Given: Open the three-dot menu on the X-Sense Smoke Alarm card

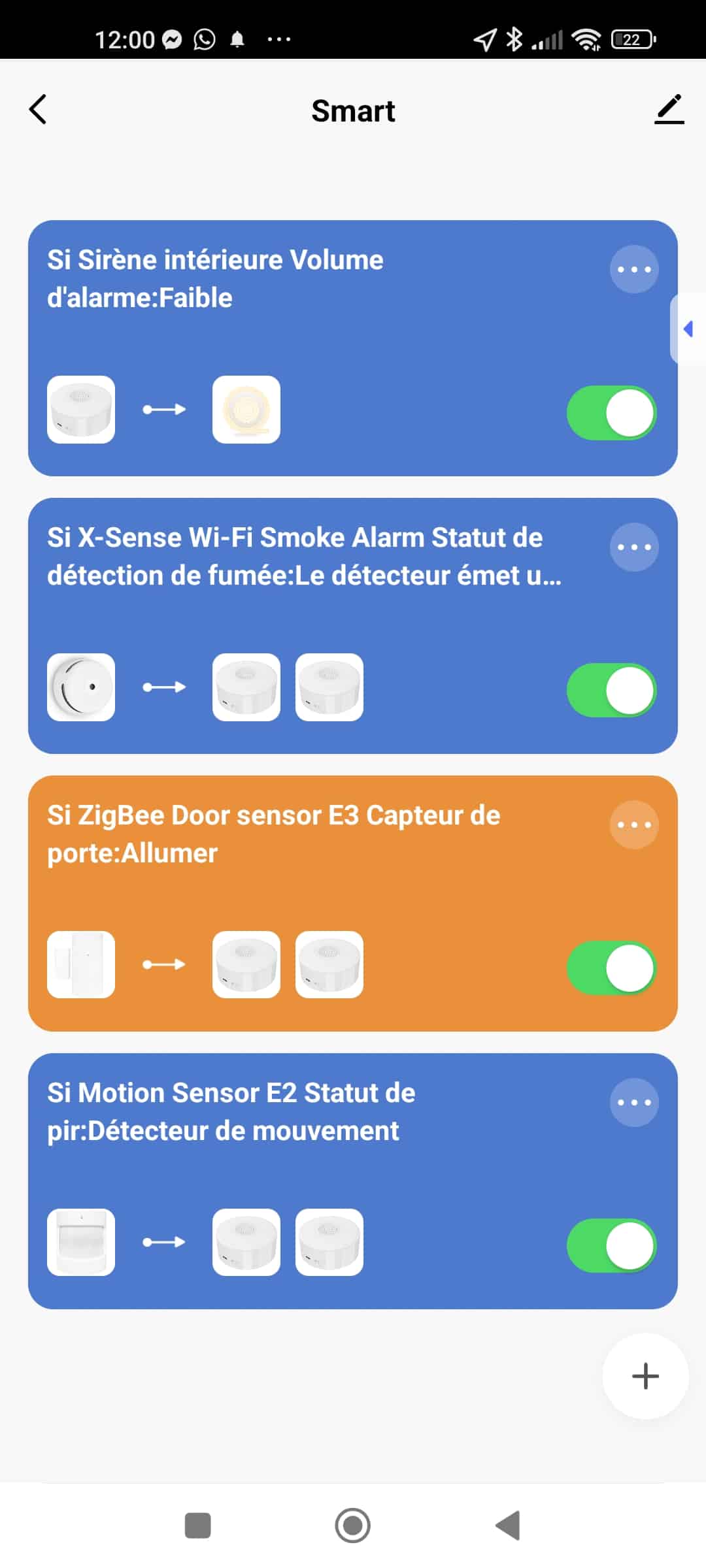Looking at the screenshot, I should (634, 547).
